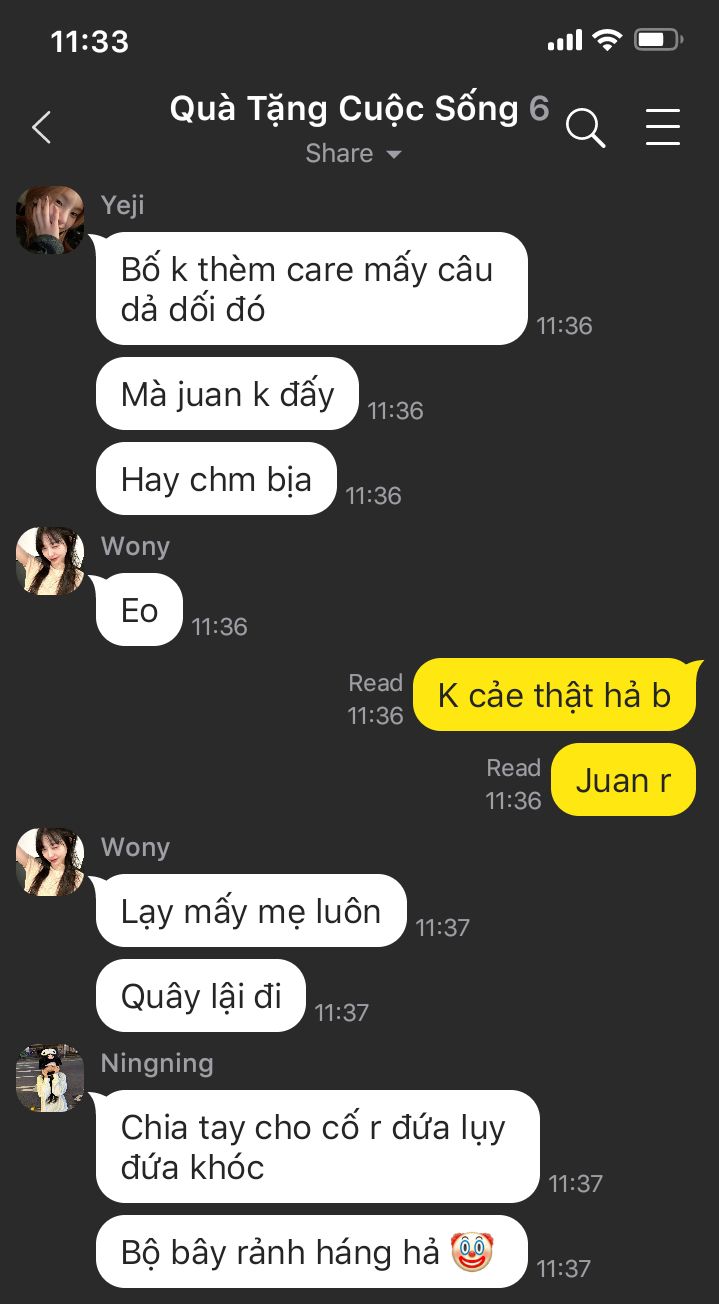719x1304 pixels.
Task: Go back to the chat list
Action: tap(41, 128)
